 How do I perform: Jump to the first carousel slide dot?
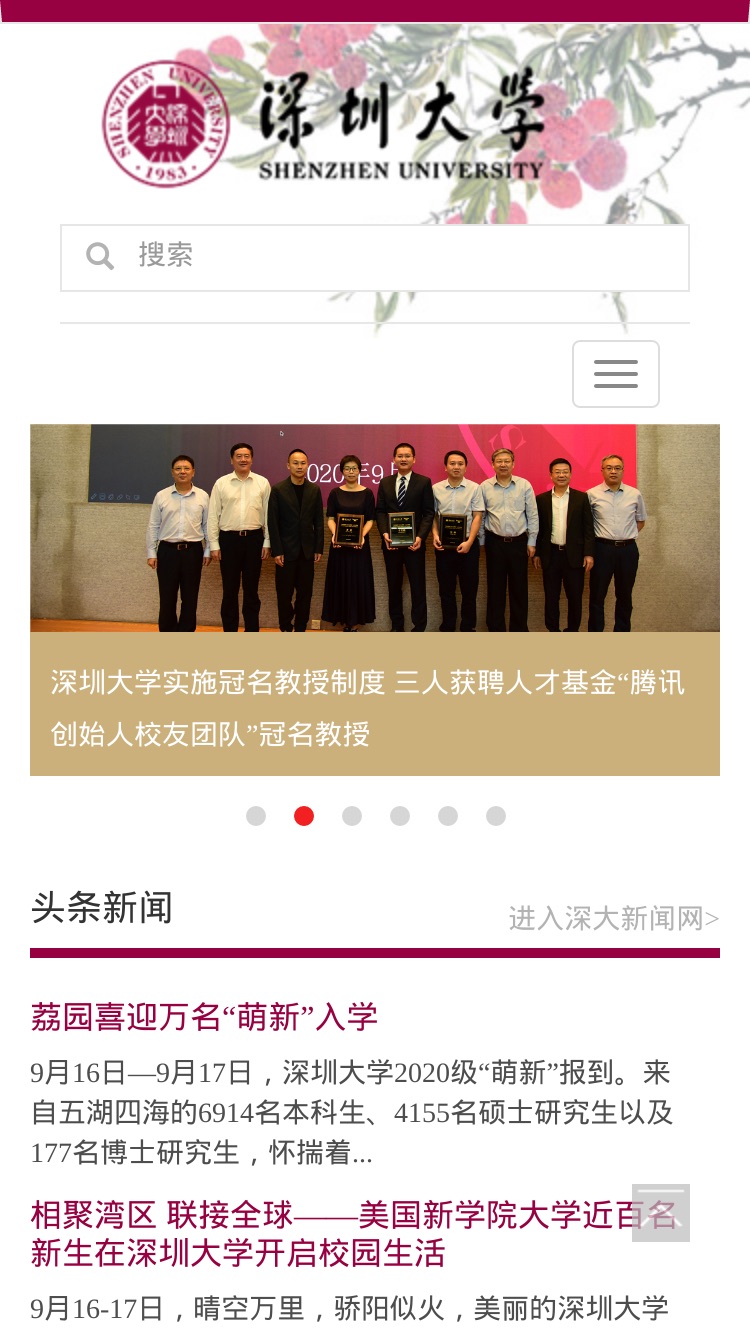coord(256,816)
